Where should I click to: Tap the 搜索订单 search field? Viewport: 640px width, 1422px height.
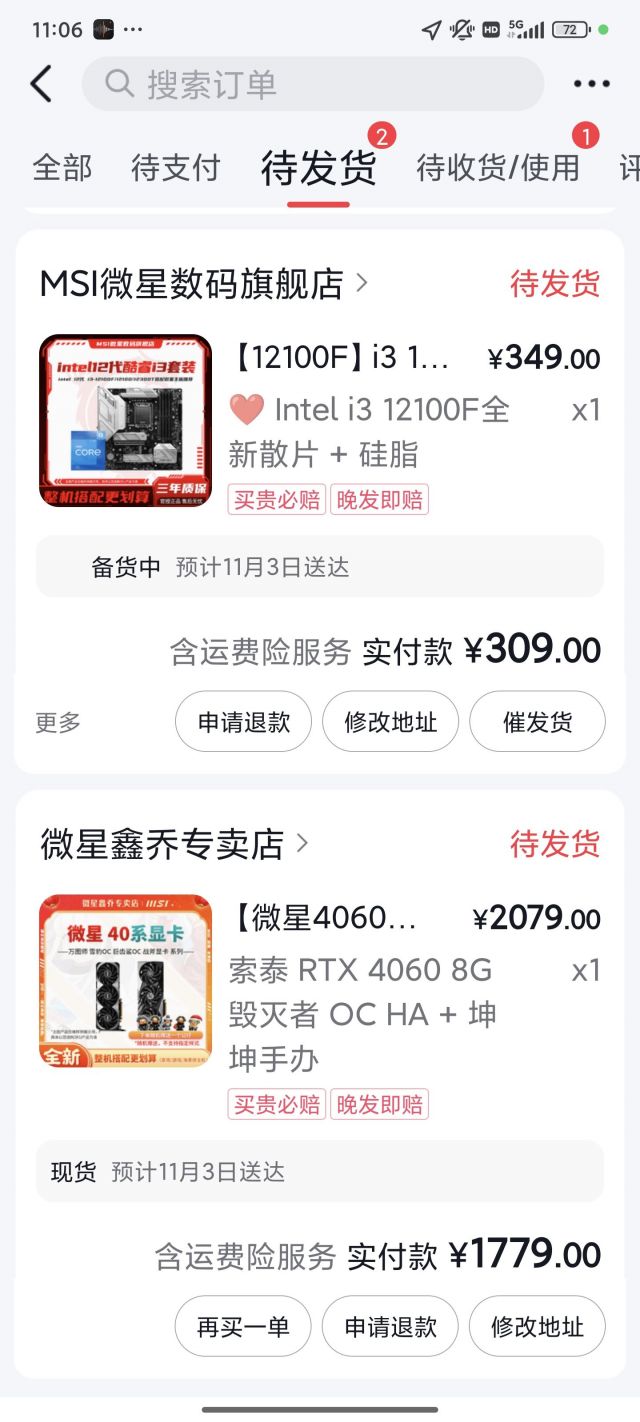point(312,84)
